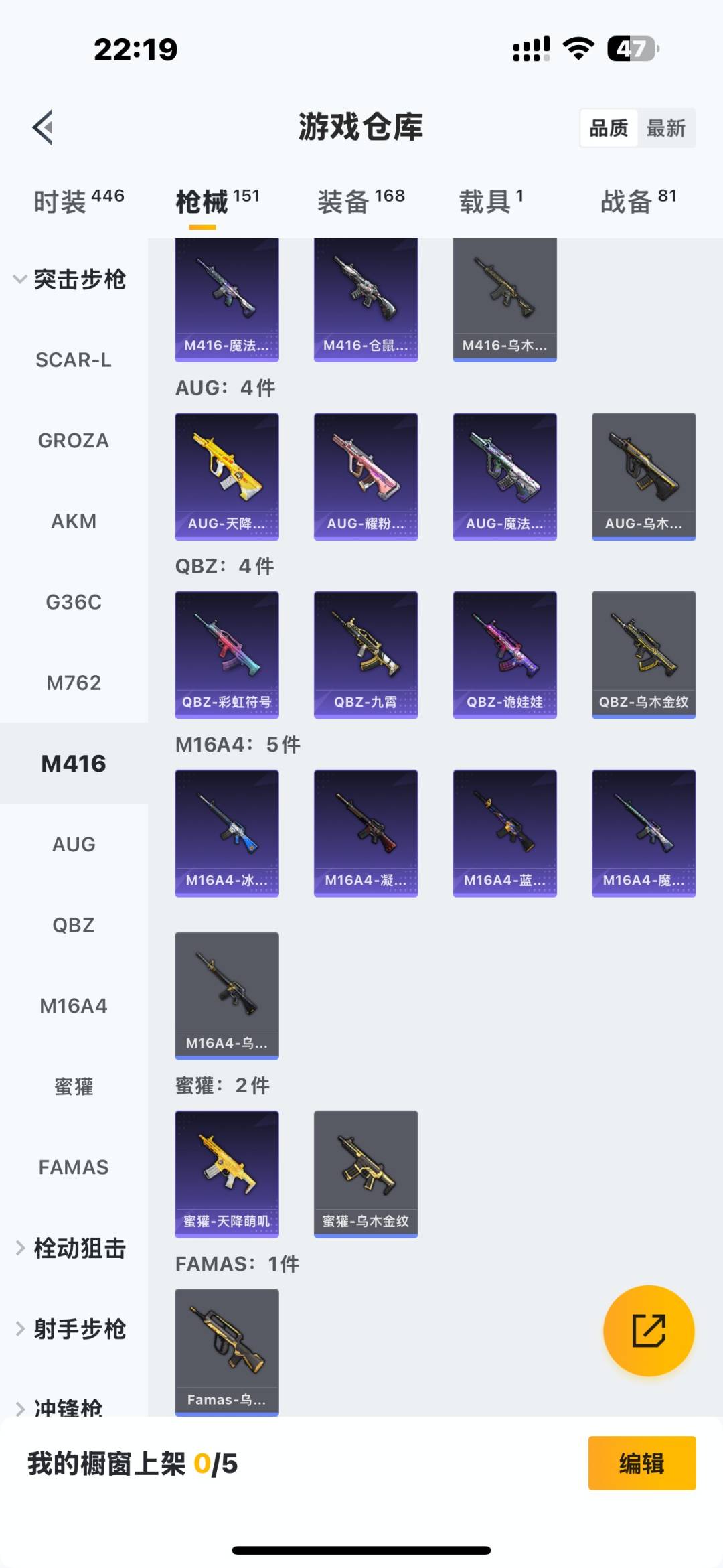Expand the 射手步枪 category
This screenshot has width=723, height=1568.
(71, 1329)
